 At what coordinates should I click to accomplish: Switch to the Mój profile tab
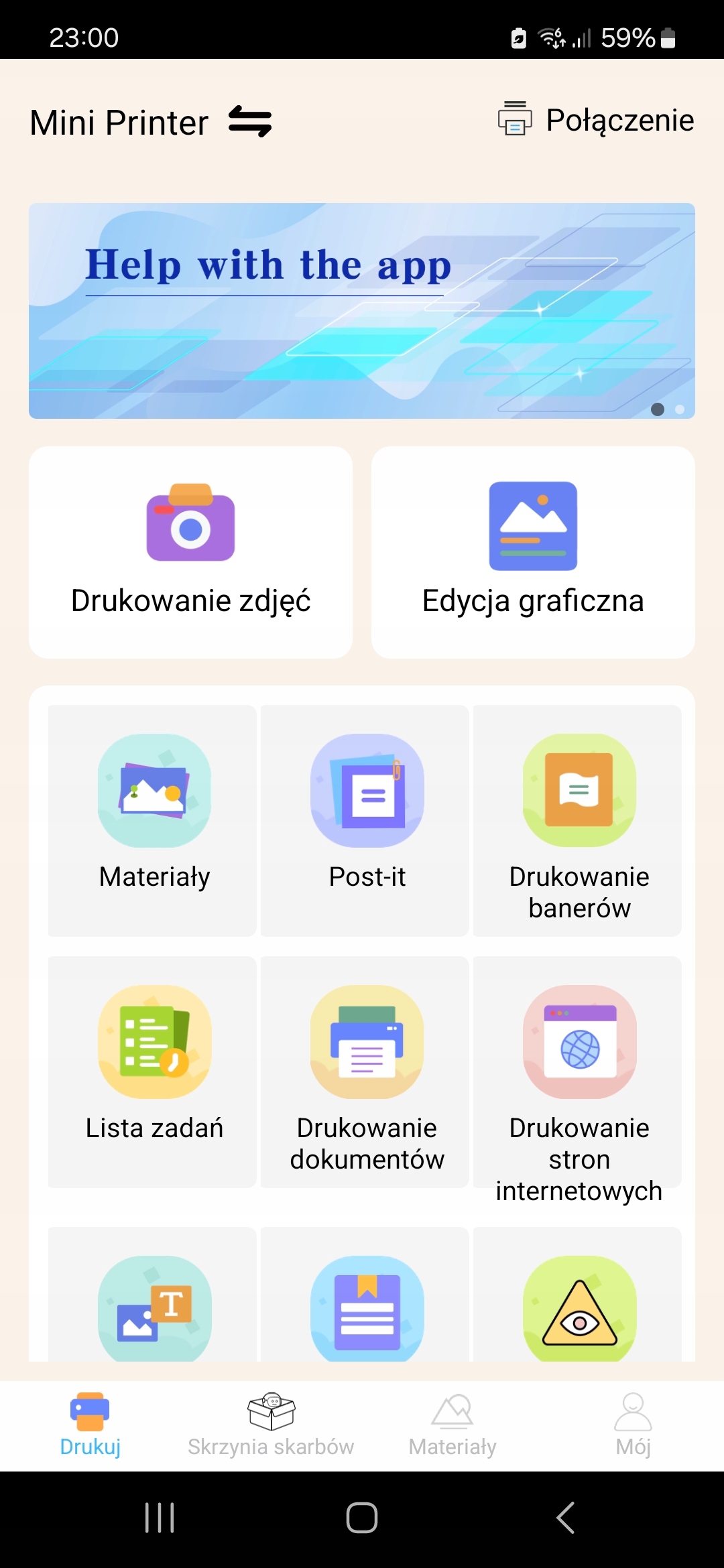click(633, 1425)
